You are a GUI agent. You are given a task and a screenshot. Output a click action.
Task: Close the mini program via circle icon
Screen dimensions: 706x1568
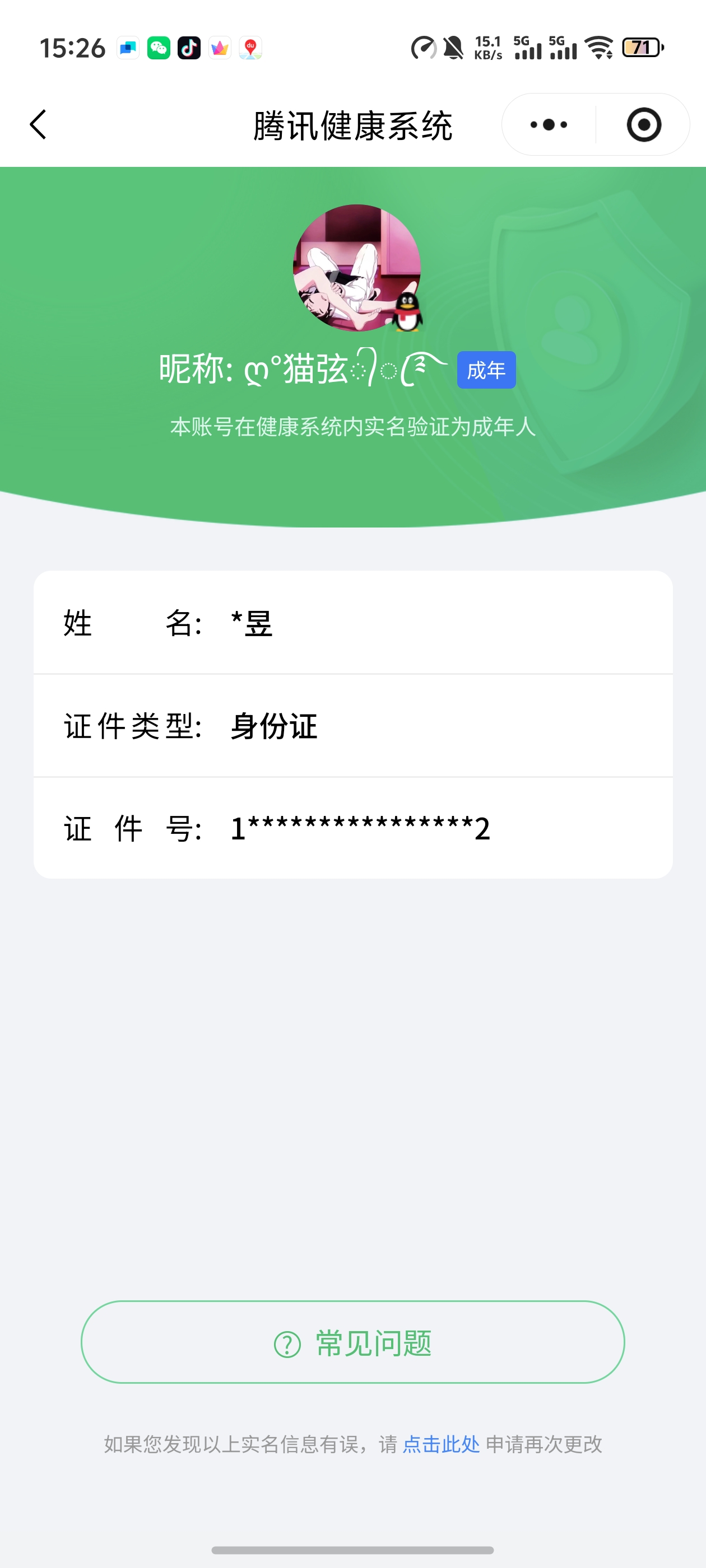coord(643,125)
